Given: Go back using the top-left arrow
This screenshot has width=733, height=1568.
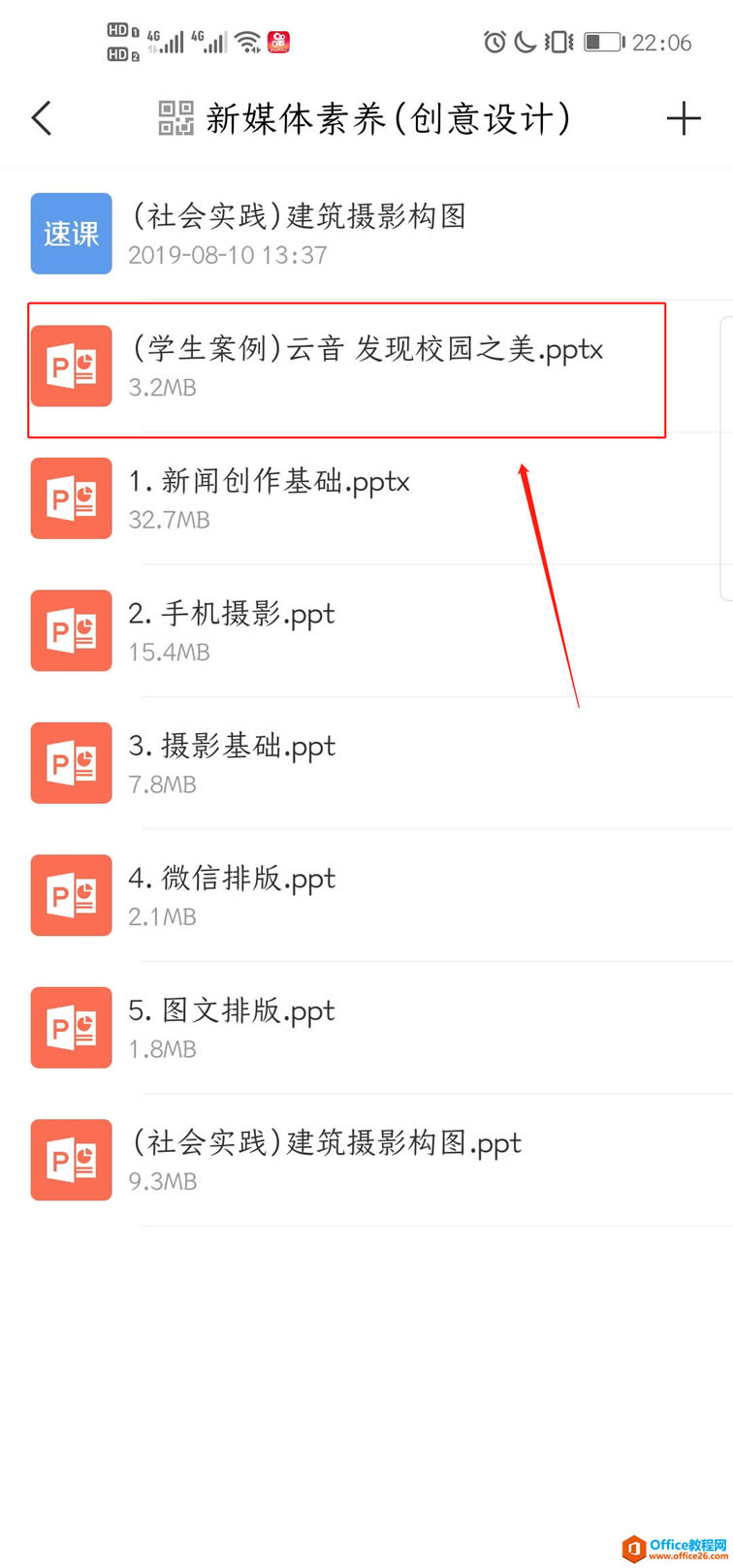Looking at the screenshot, I should pos(42,118).
